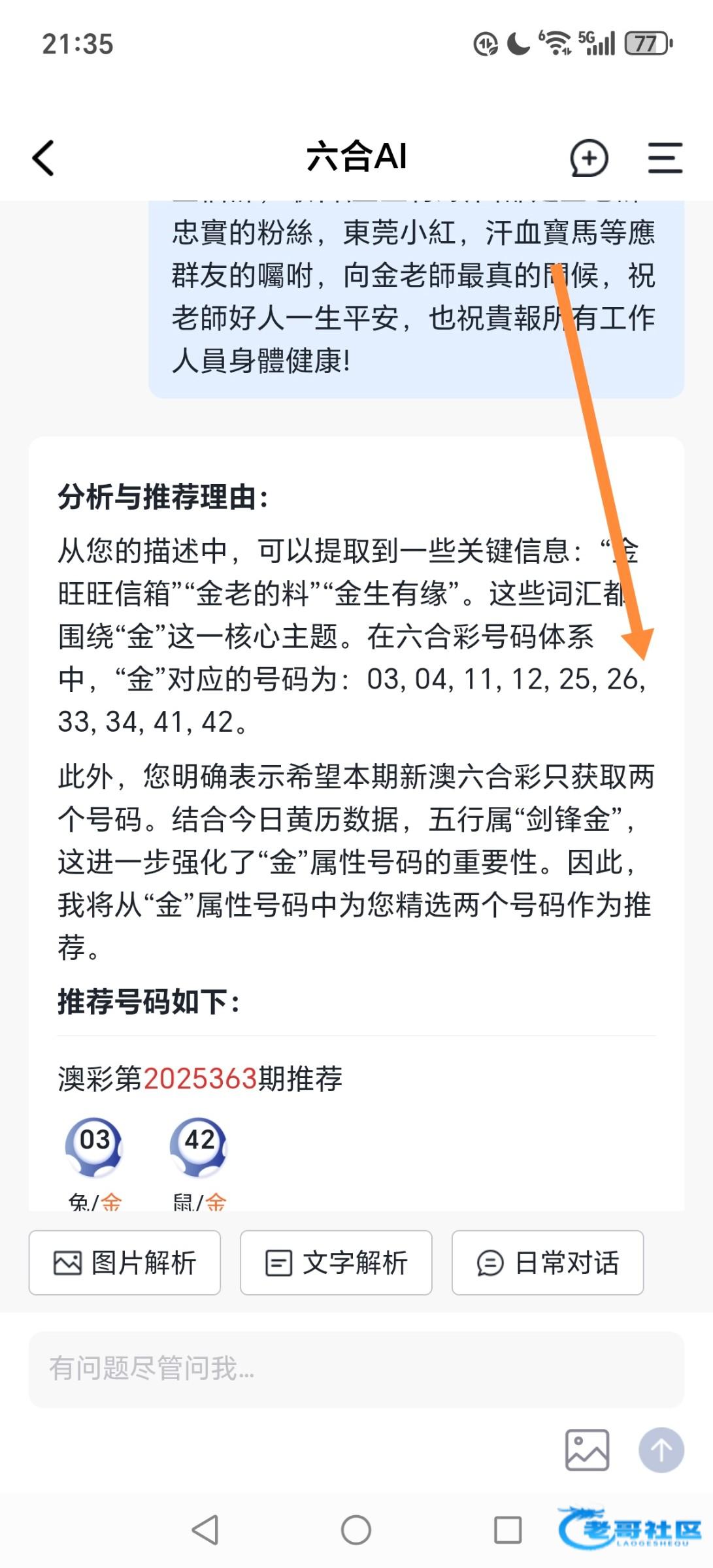Select 日常对话 mode

548,1262
